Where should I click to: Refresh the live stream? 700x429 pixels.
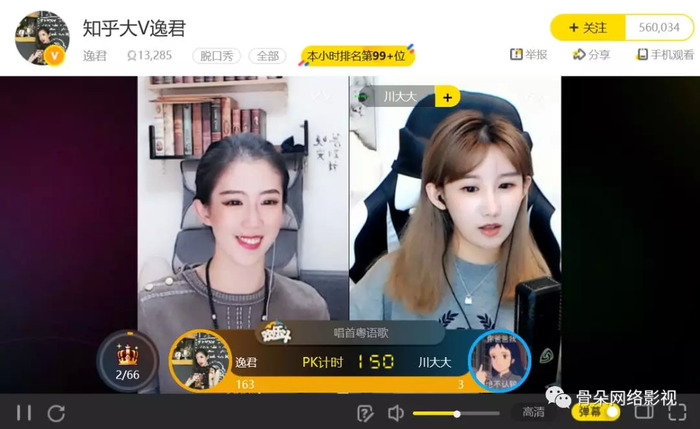tap(56, 413)
